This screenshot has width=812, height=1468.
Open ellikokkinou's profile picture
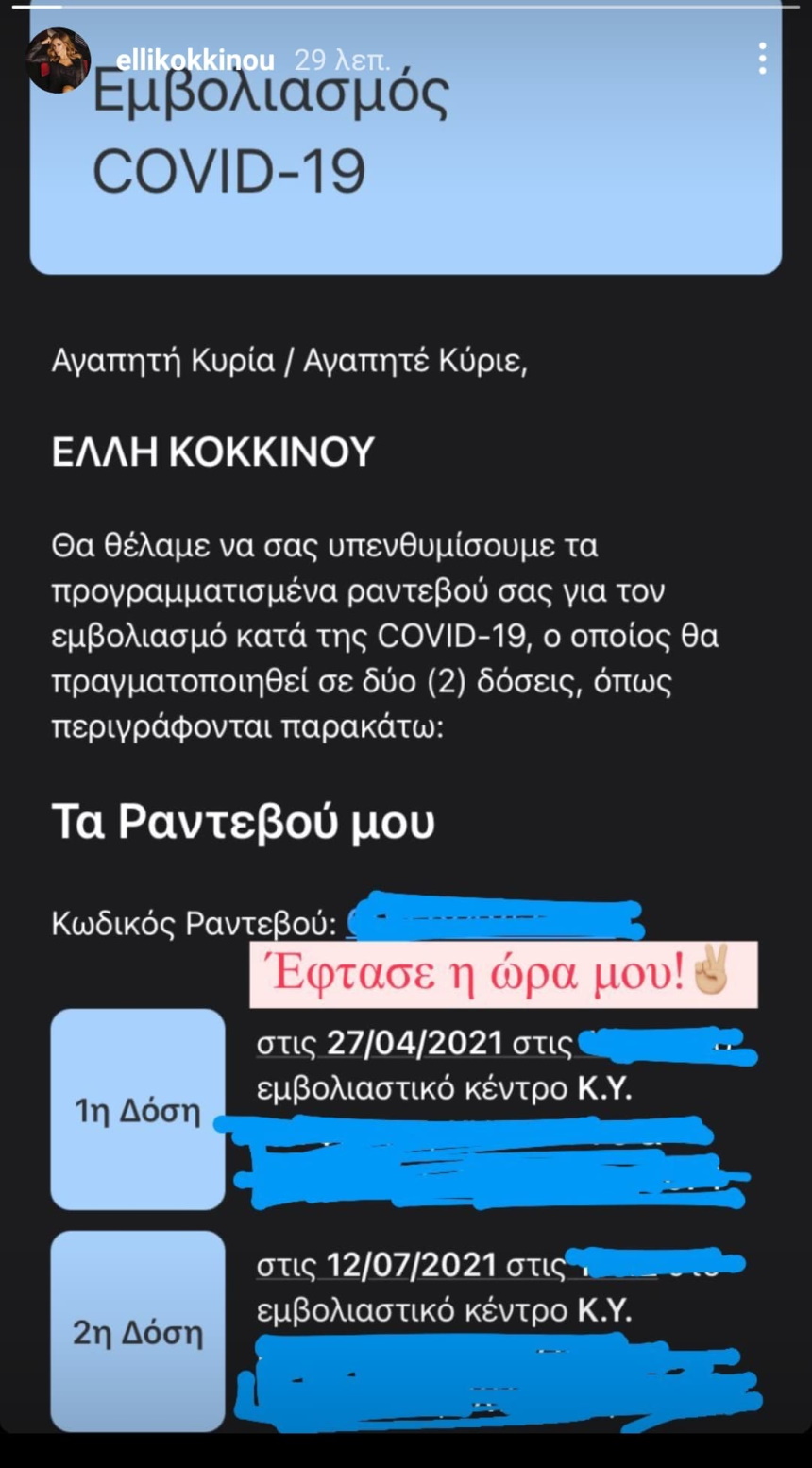click(x=59, y=60)
